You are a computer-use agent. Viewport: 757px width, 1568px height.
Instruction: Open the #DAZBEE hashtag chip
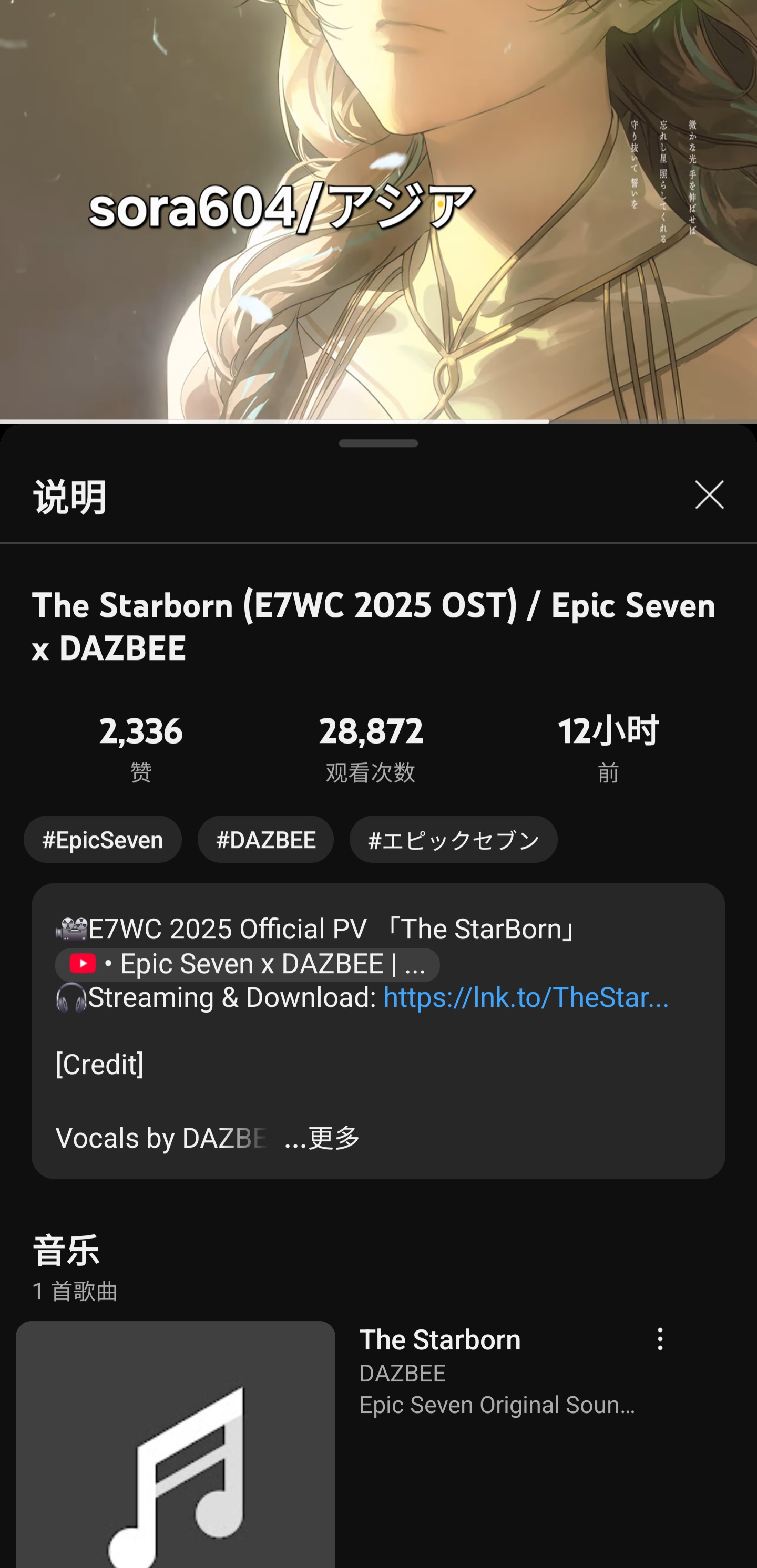[x=265, y=839]
